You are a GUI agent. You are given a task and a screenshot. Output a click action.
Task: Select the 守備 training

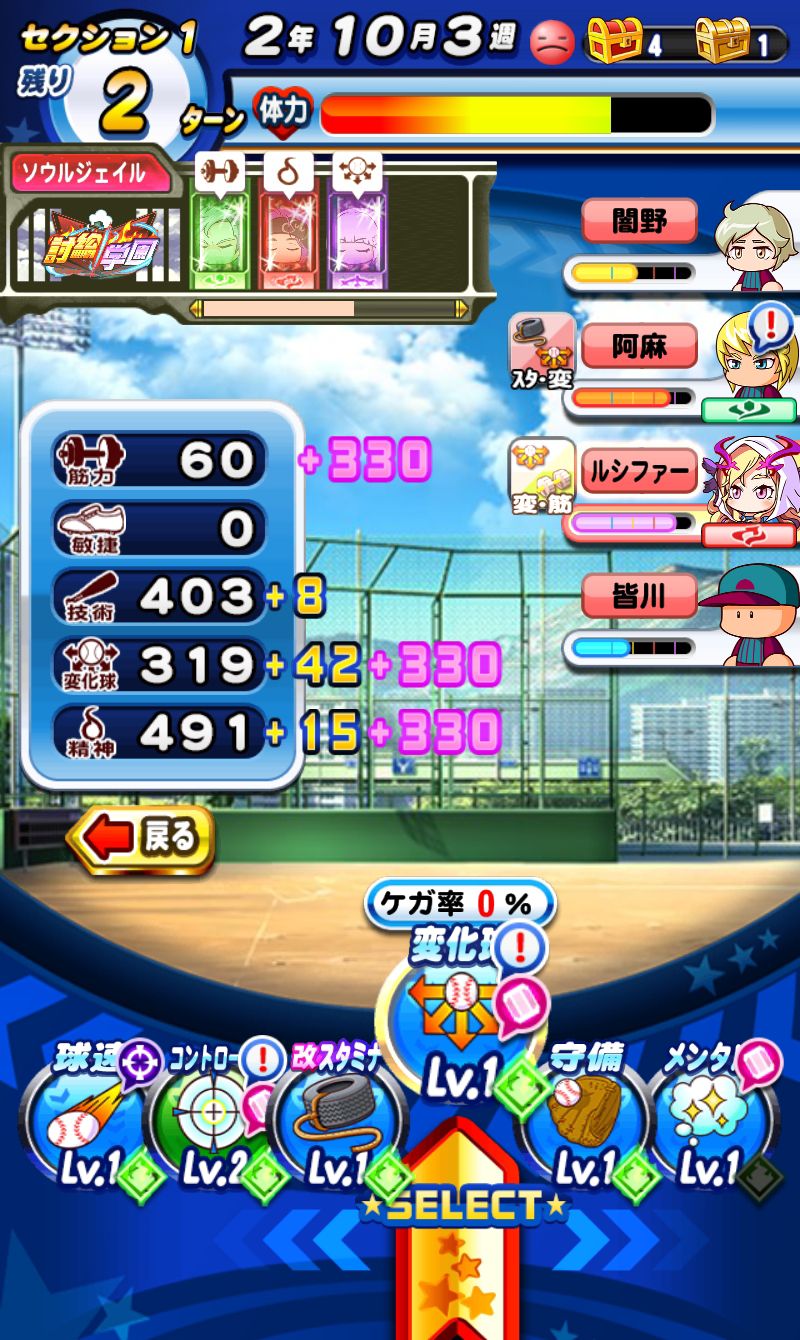coord(585,1120)
